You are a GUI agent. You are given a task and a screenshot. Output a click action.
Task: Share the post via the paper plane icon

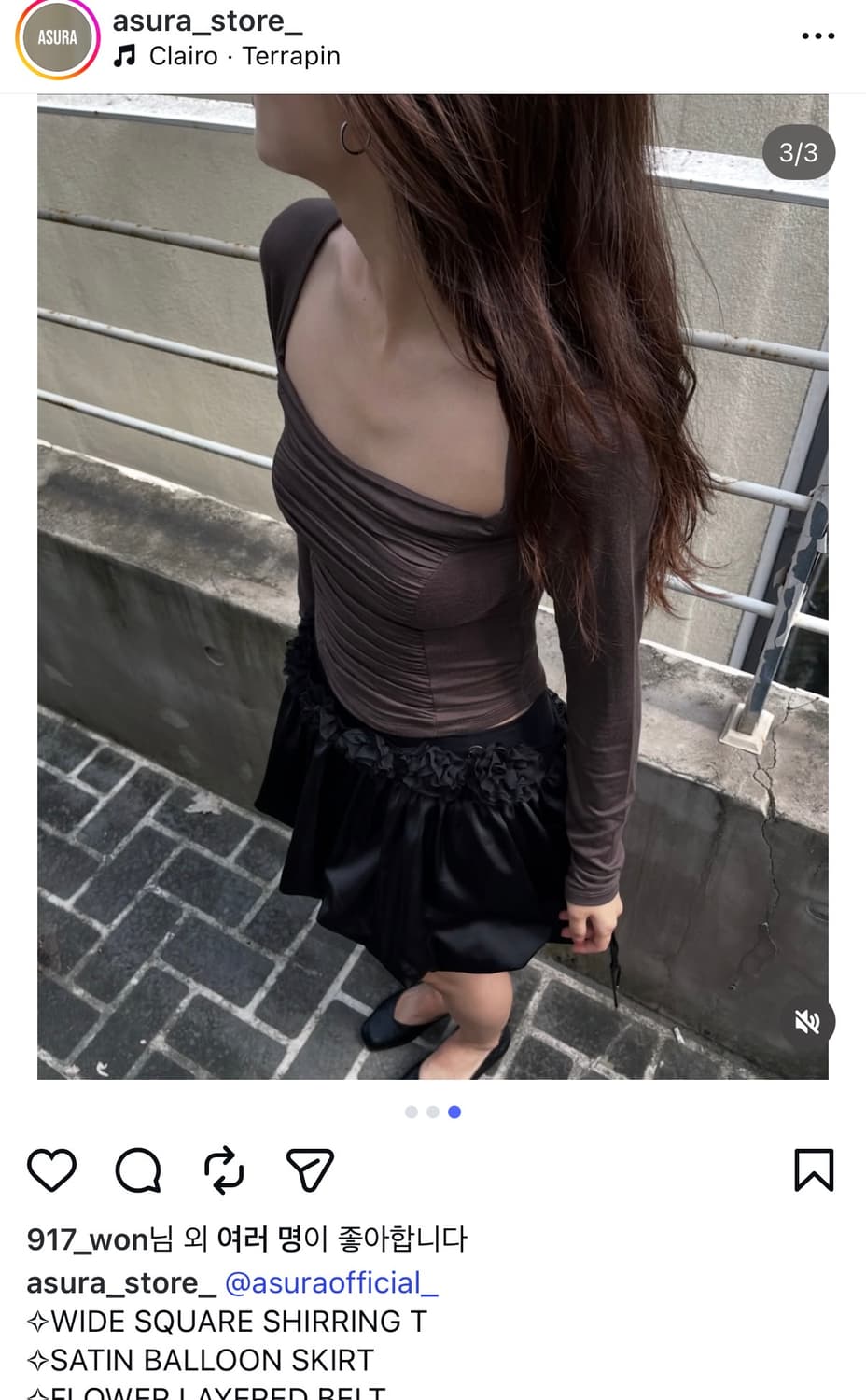tap(311, 1169)
